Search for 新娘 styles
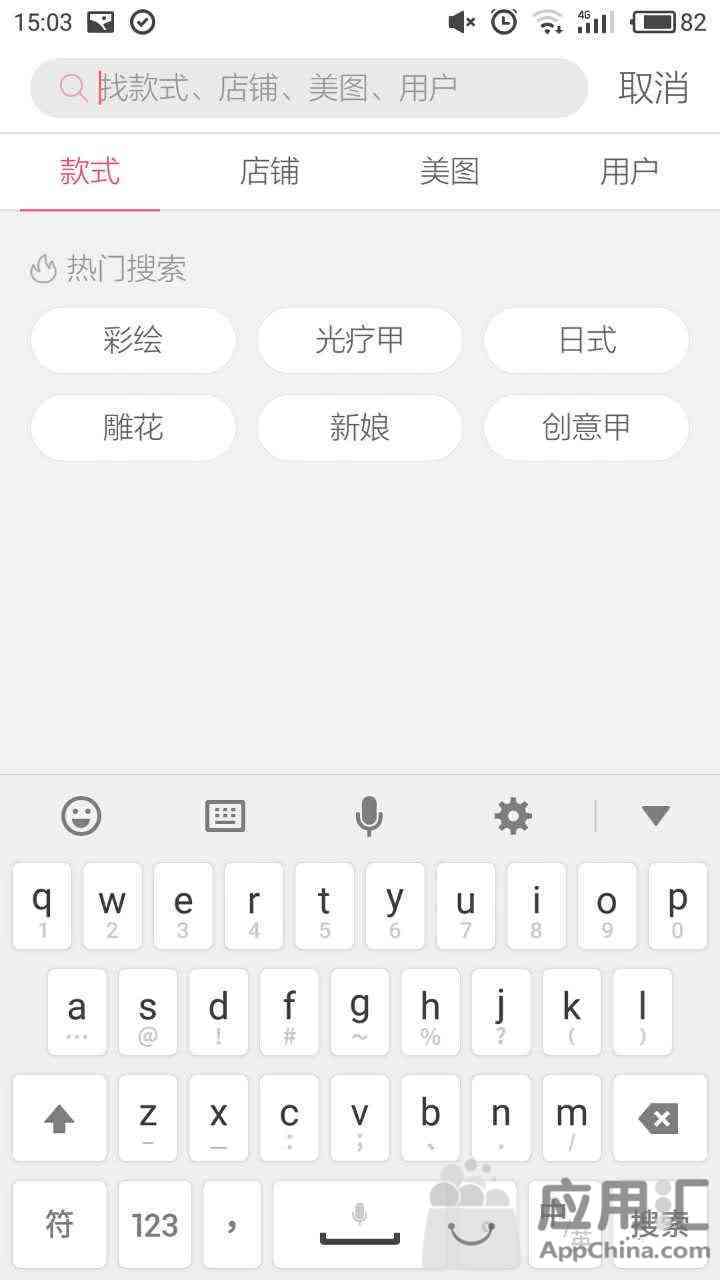This screenshot has width=720, height=1280. pos(360,428)
